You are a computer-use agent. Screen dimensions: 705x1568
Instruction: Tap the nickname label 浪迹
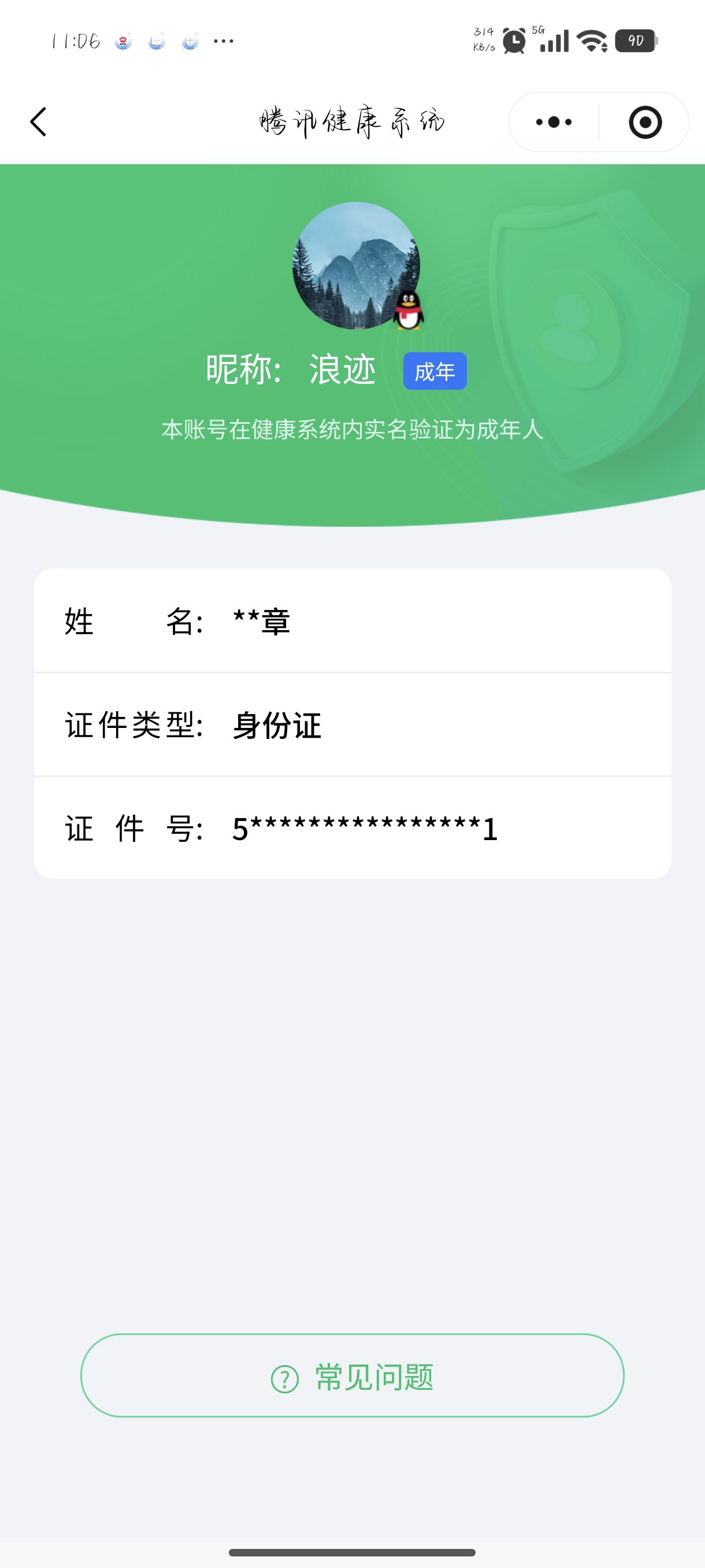pyautogui.click(x=342, y=369)
